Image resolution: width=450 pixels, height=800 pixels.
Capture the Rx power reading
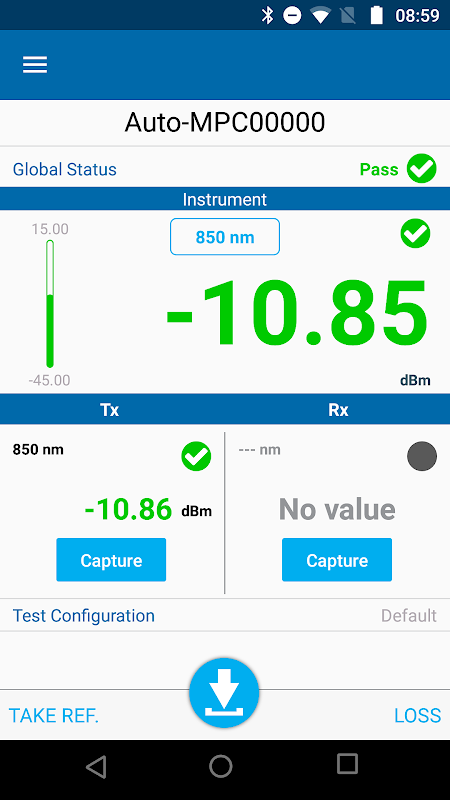(x=337, y=560)
